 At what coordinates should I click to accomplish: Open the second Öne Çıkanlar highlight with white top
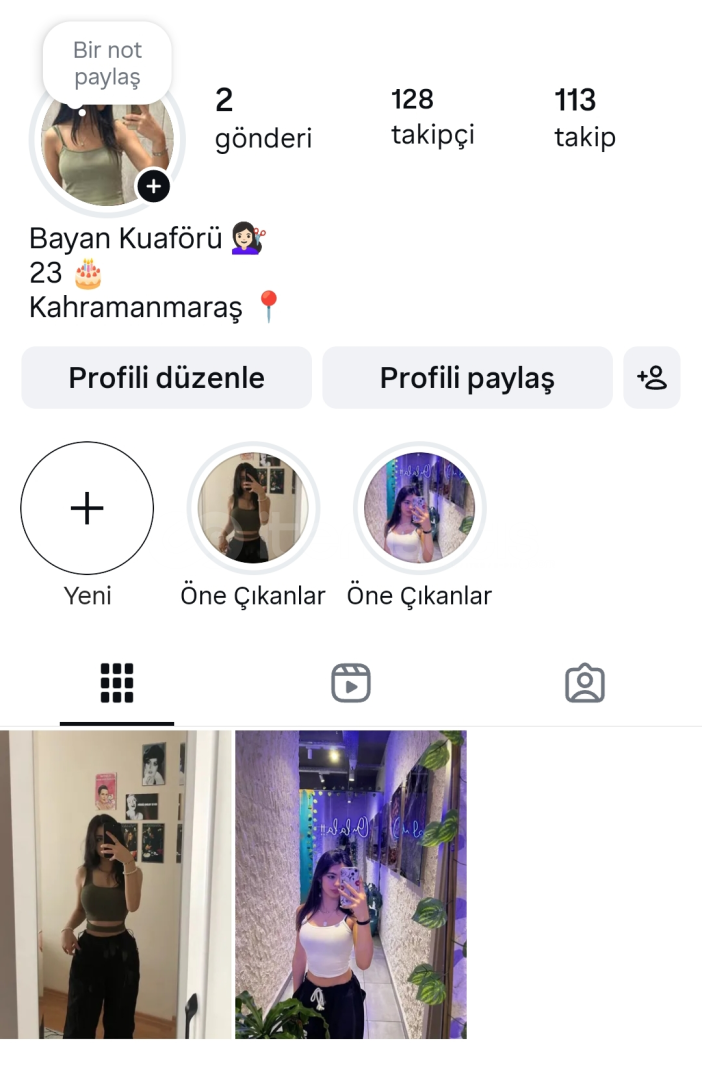[420, 508]
